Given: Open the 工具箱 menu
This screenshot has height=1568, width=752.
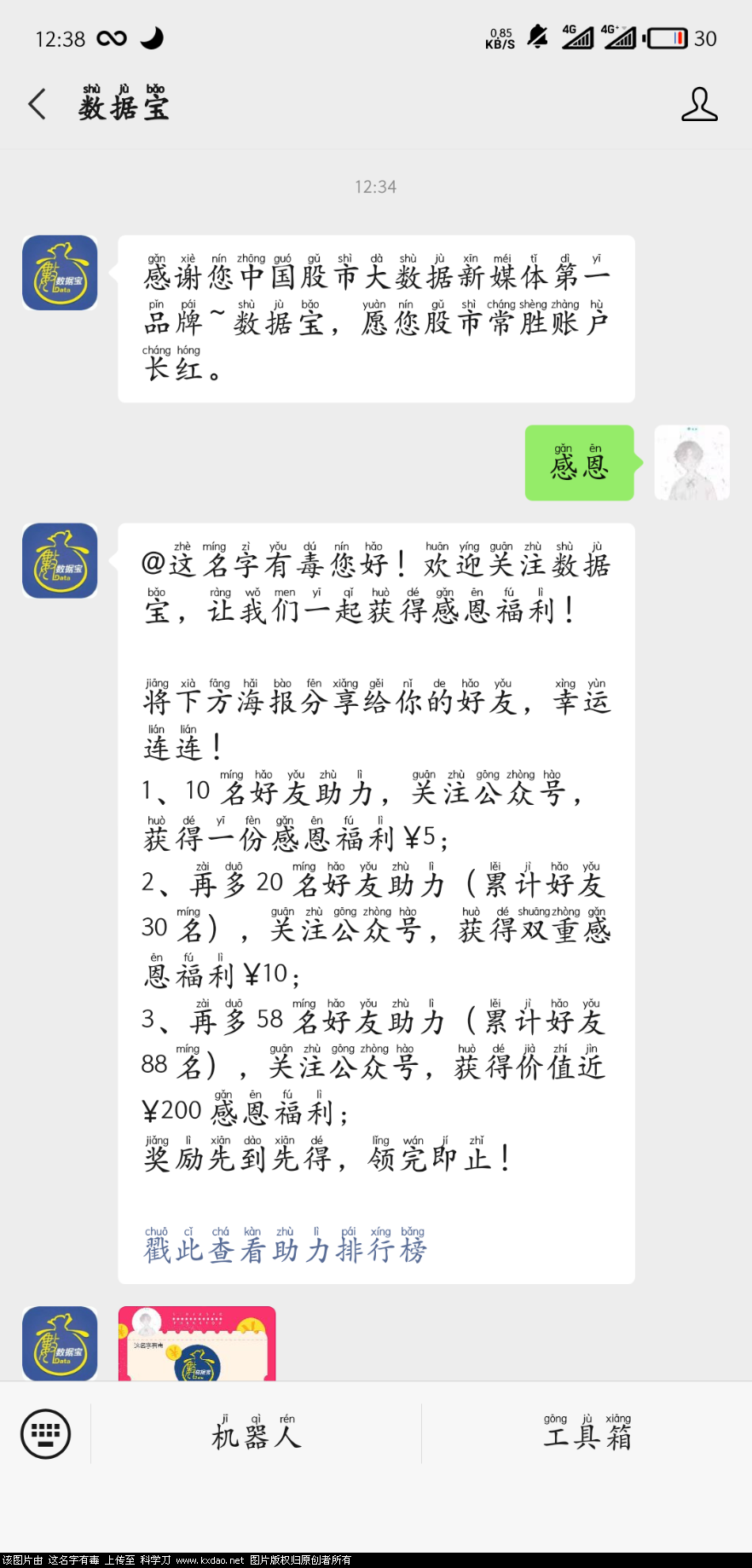Looking at the screenshot, I should pos(587,1436).
